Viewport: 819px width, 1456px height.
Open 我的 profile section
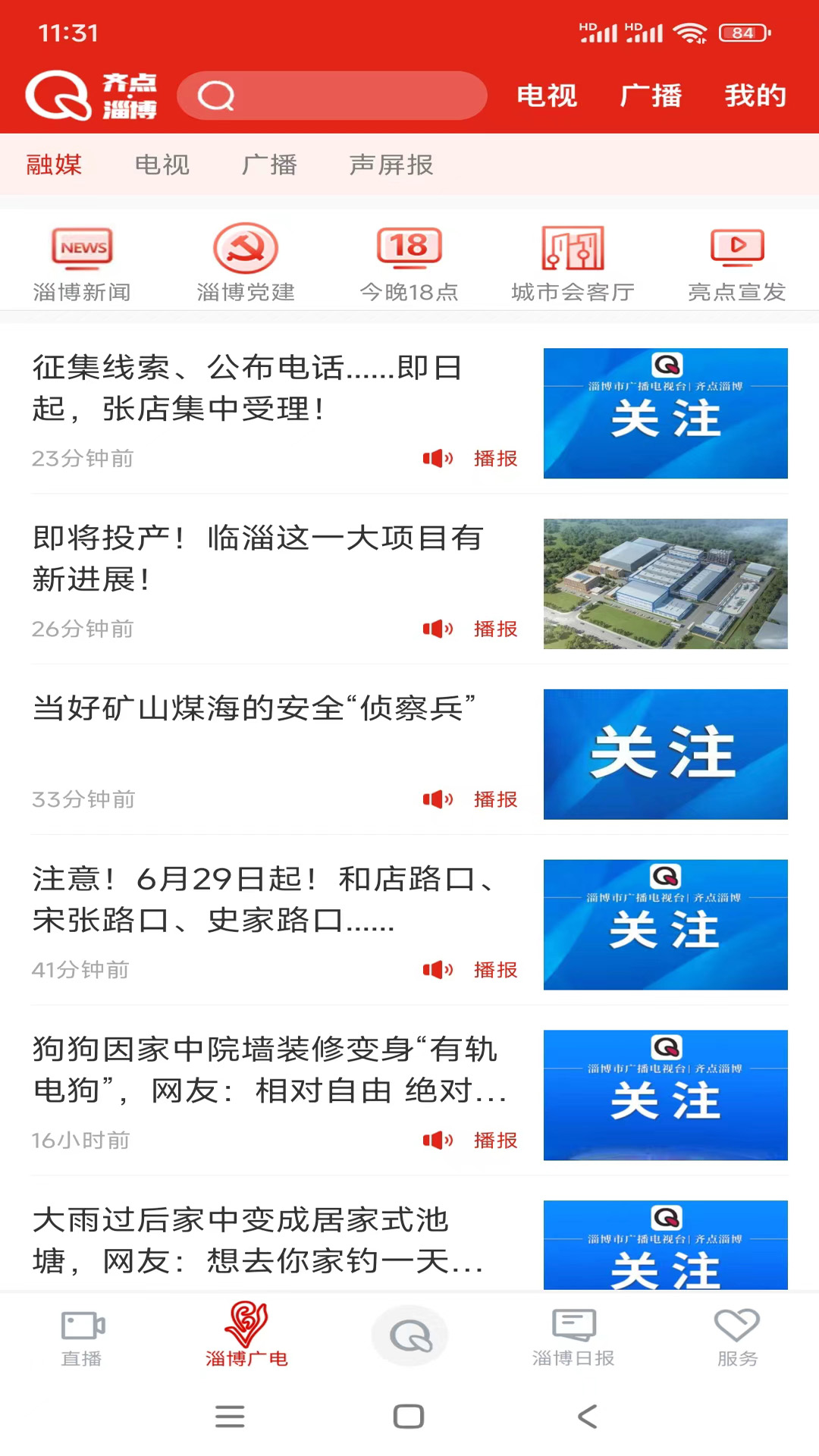[x=755, y=96]
